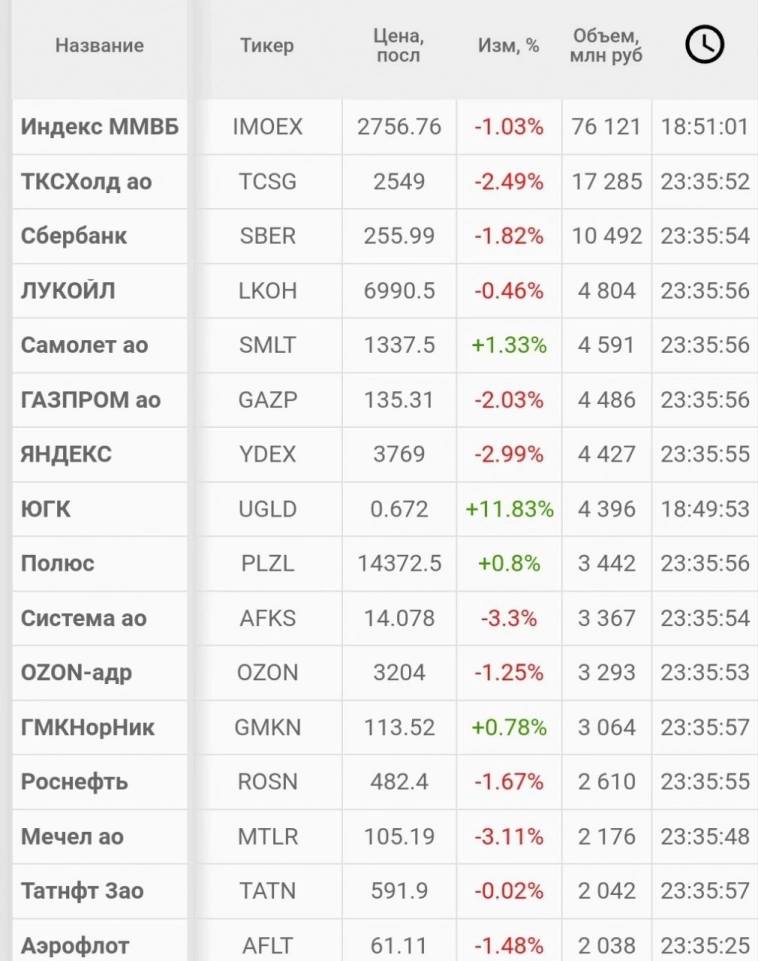The height and width of the screenshot is (961, 758).
Task: Select the ЮГК row
Action: (x=46, y=509)
